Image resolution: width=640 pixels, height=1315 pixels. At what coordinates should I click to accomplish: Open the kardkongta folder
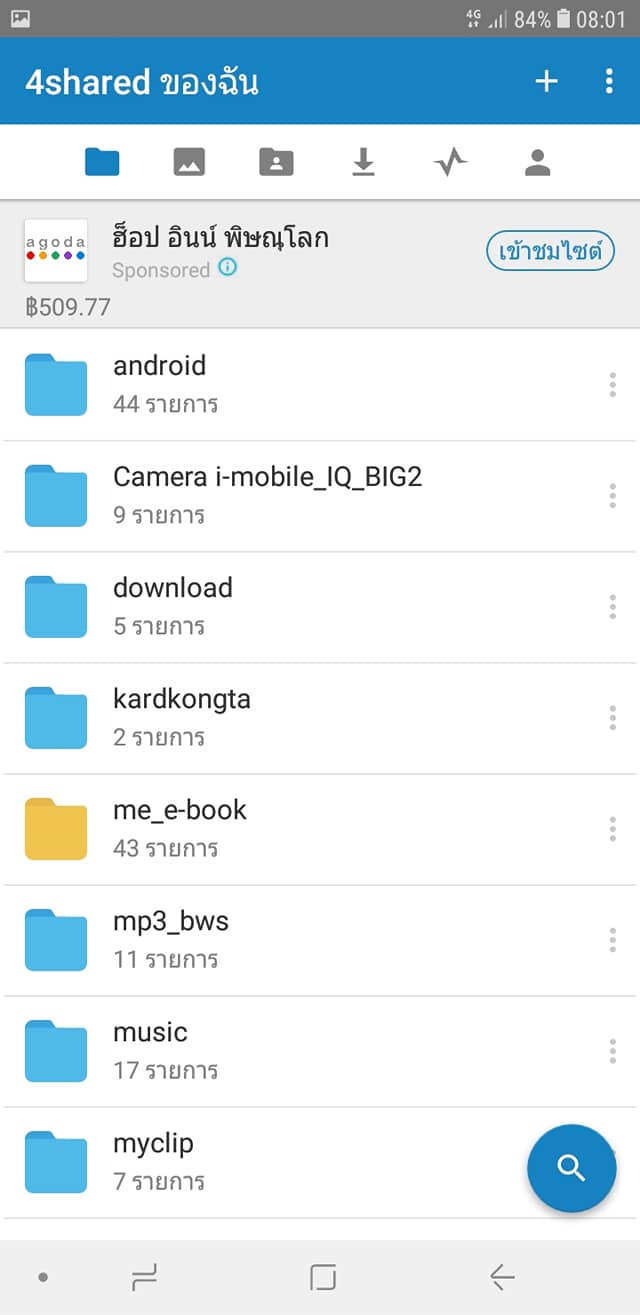click(x=181, y=717)
